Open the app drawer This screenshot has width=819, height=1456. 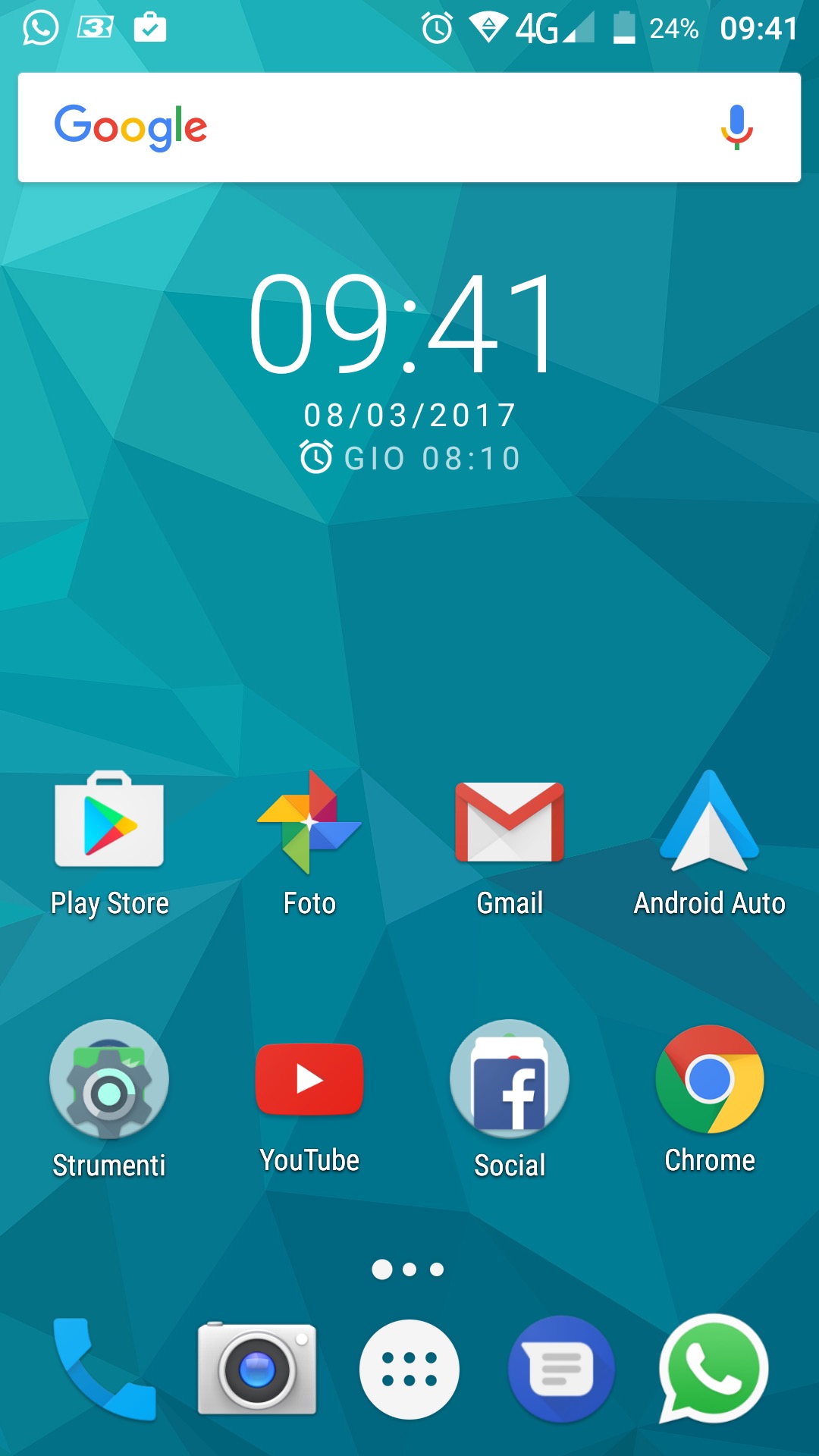[409, 1370]
